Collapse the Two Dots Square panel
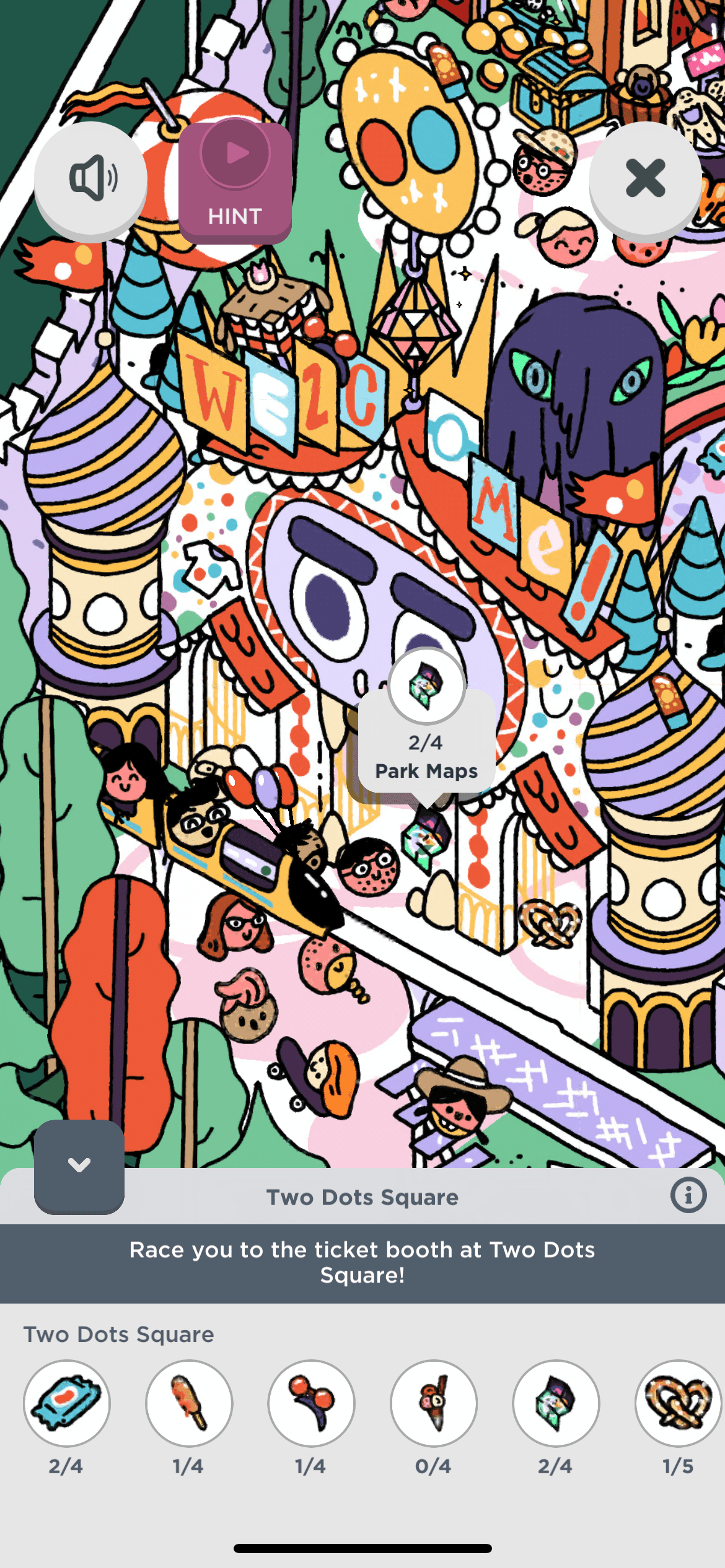Viewport: 725px width, 1568px height. pos(79,1165)
